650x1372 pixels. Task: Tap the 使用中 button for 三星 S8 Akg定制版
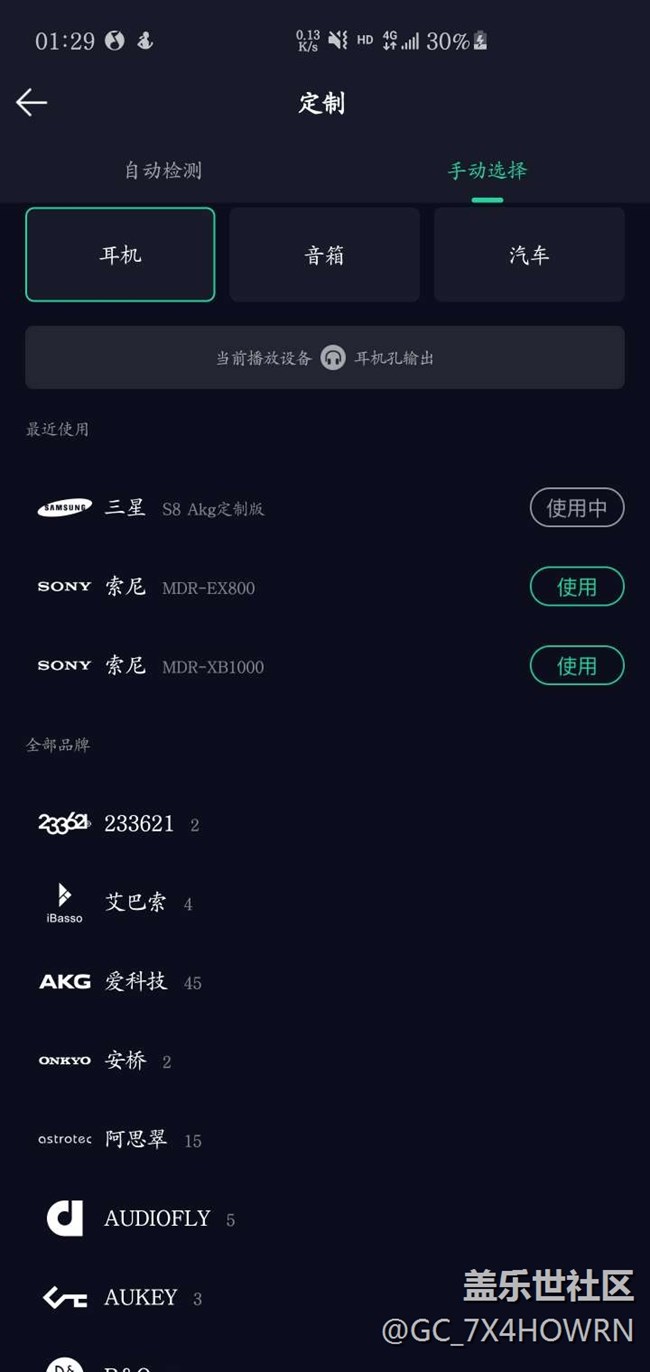[576, 508]
